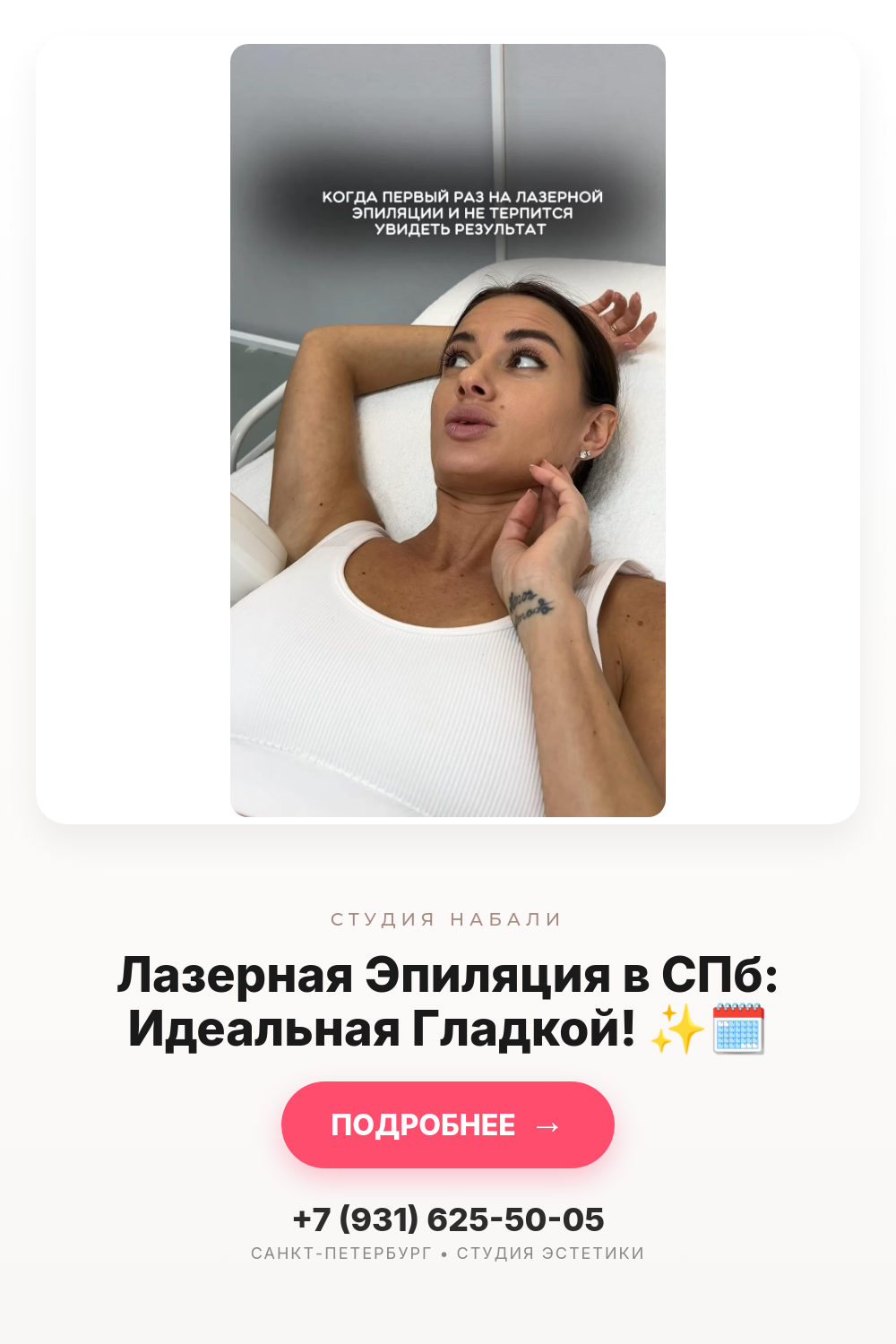Image resolution: width=896 pixels, height=1344 pixels.
Task: Tap the ПОДРОБНЕЕ button
Action: point(448,1124)
